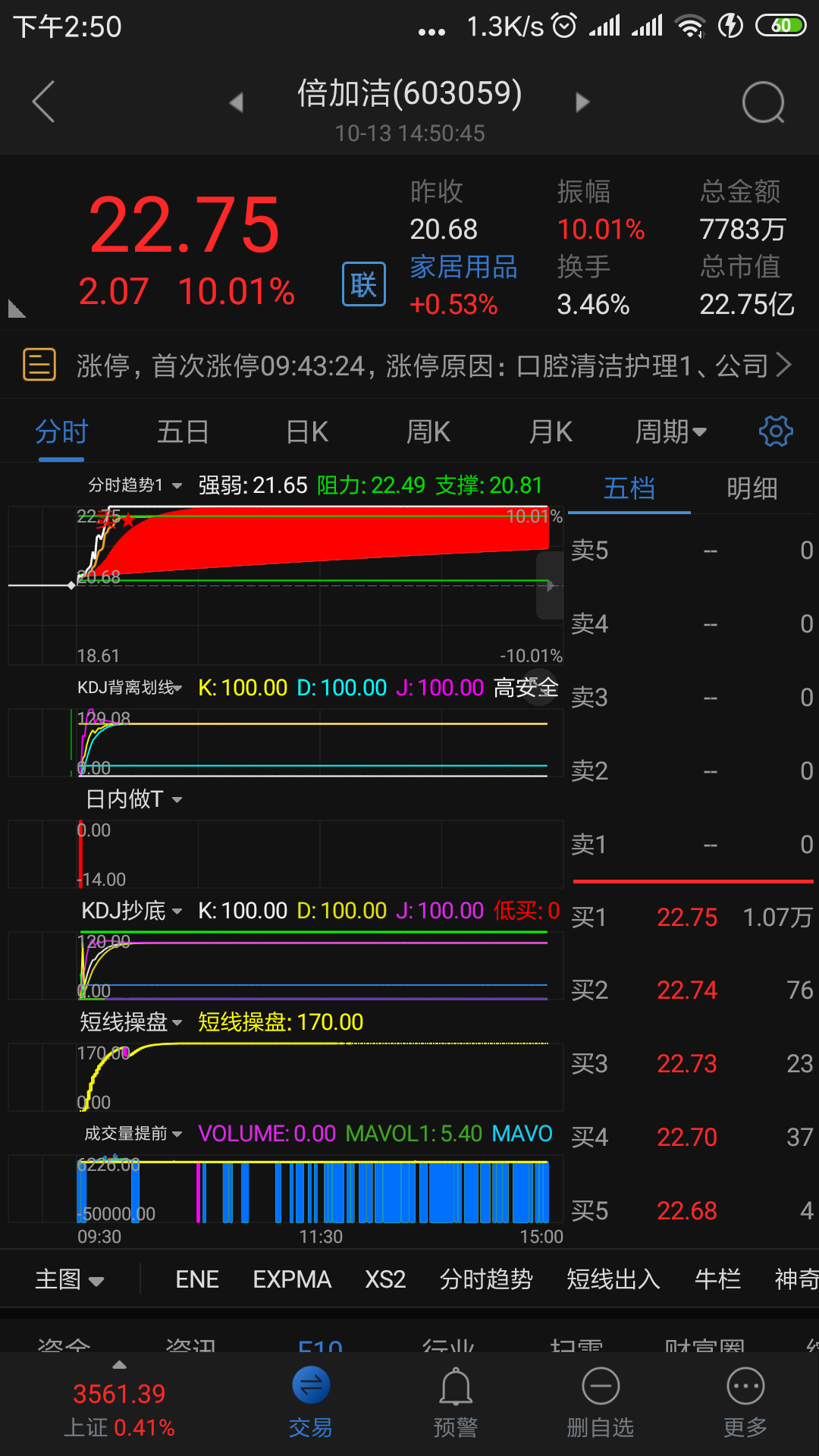Switch to the 日K chart tab
This screenshot has height=1456, width=819.
click(x=307, y=432)
